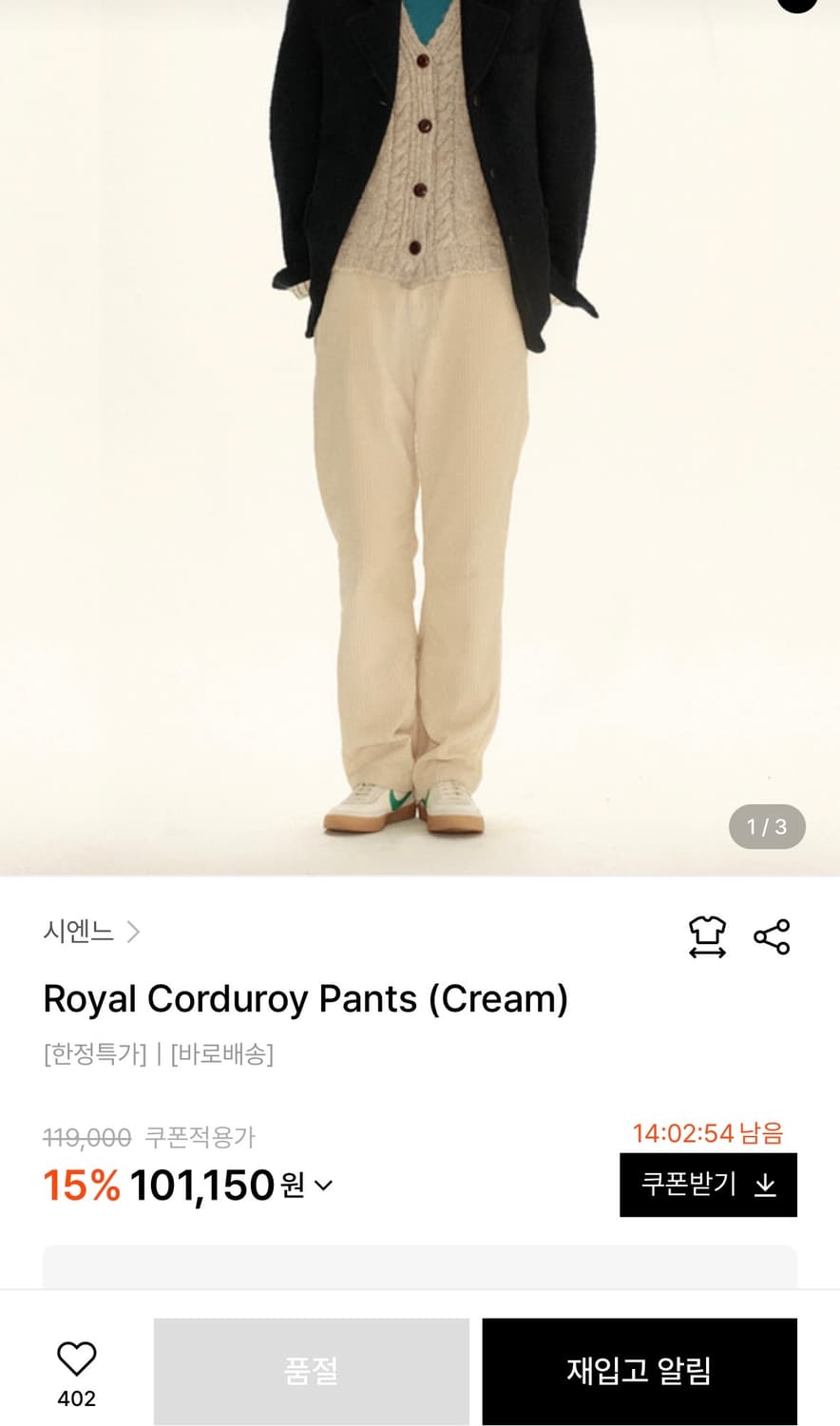840x1426 pixels.
Task: Tap the share icon
Action: click(772, 936)
